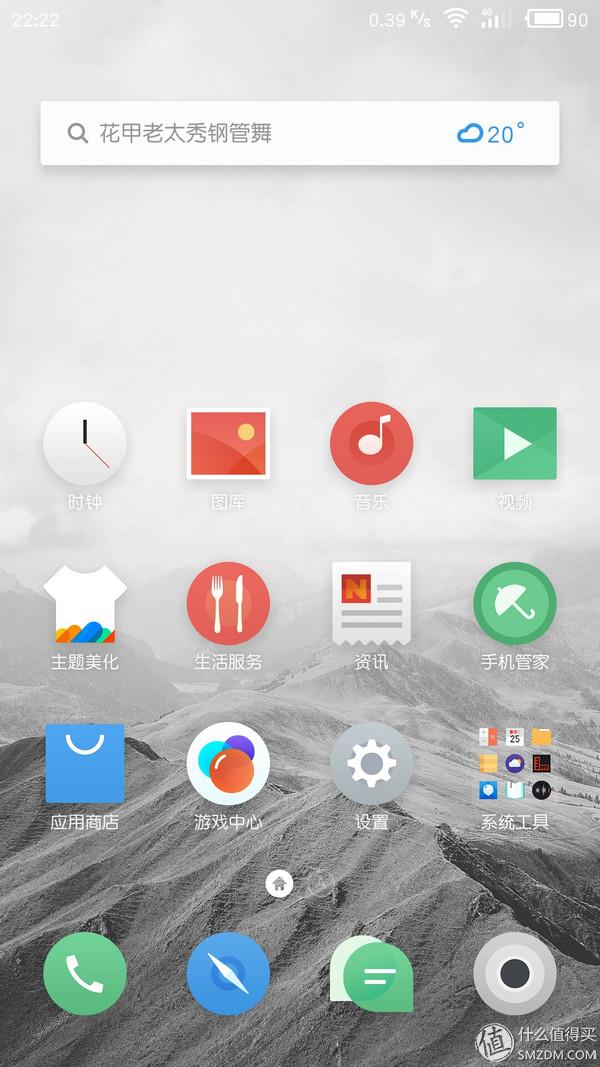This screenshot has height=1067, width=600.
Task: Open the 应用商店 app store
Action: [x=85, y=763]
